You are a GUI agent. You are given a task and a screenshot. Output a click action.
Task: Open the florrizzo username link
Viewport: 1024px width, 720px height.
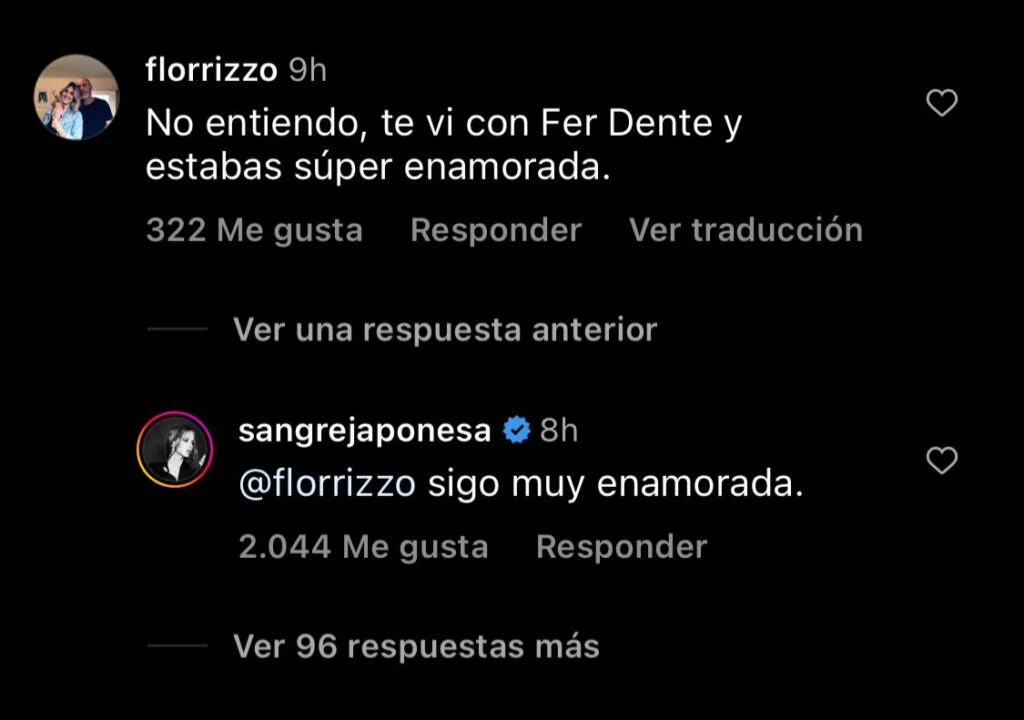click(x=211, y=70)
